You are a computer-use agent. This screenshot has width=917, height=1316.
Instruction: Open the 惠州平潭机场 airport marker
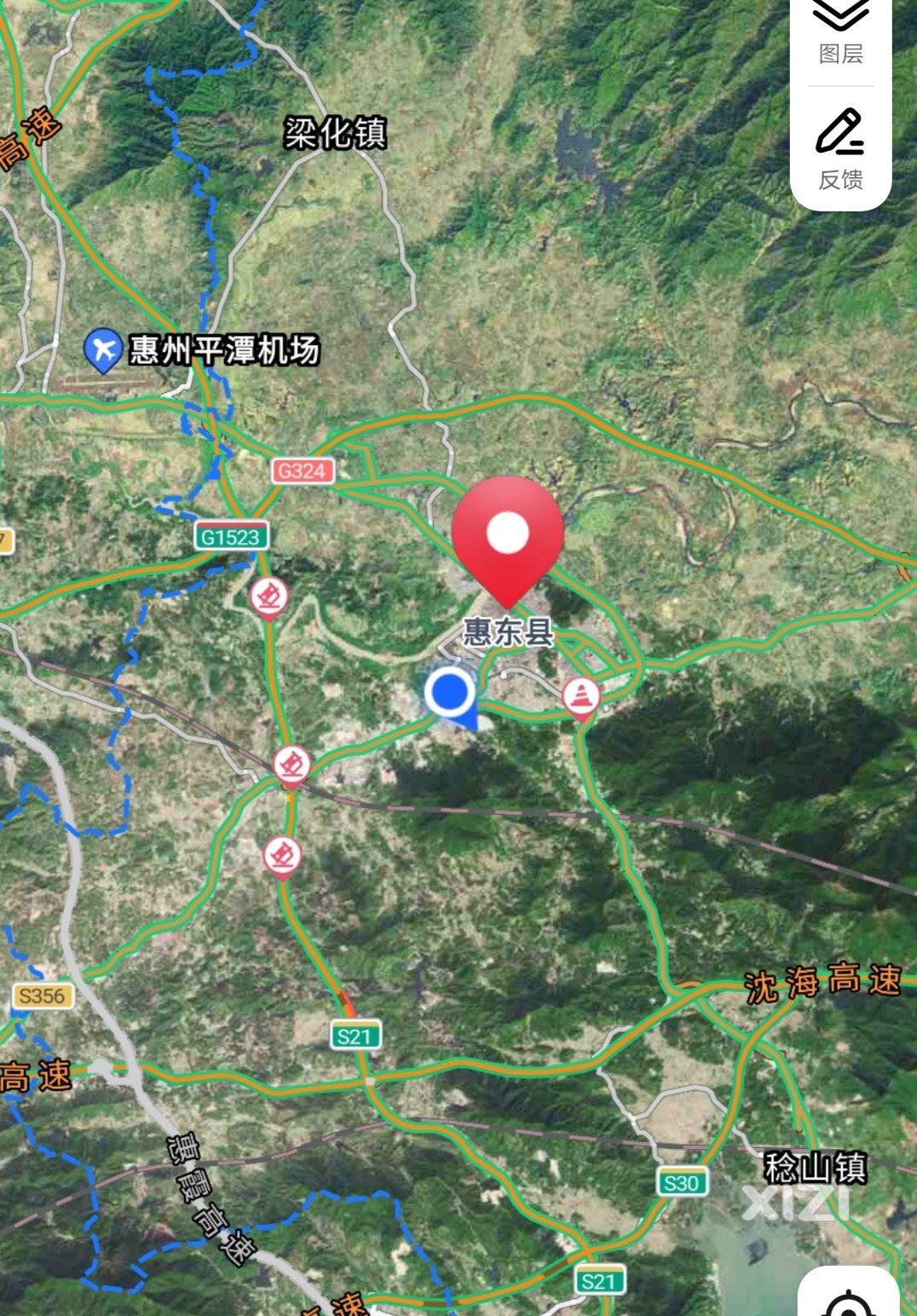click(x=103, y=349)
